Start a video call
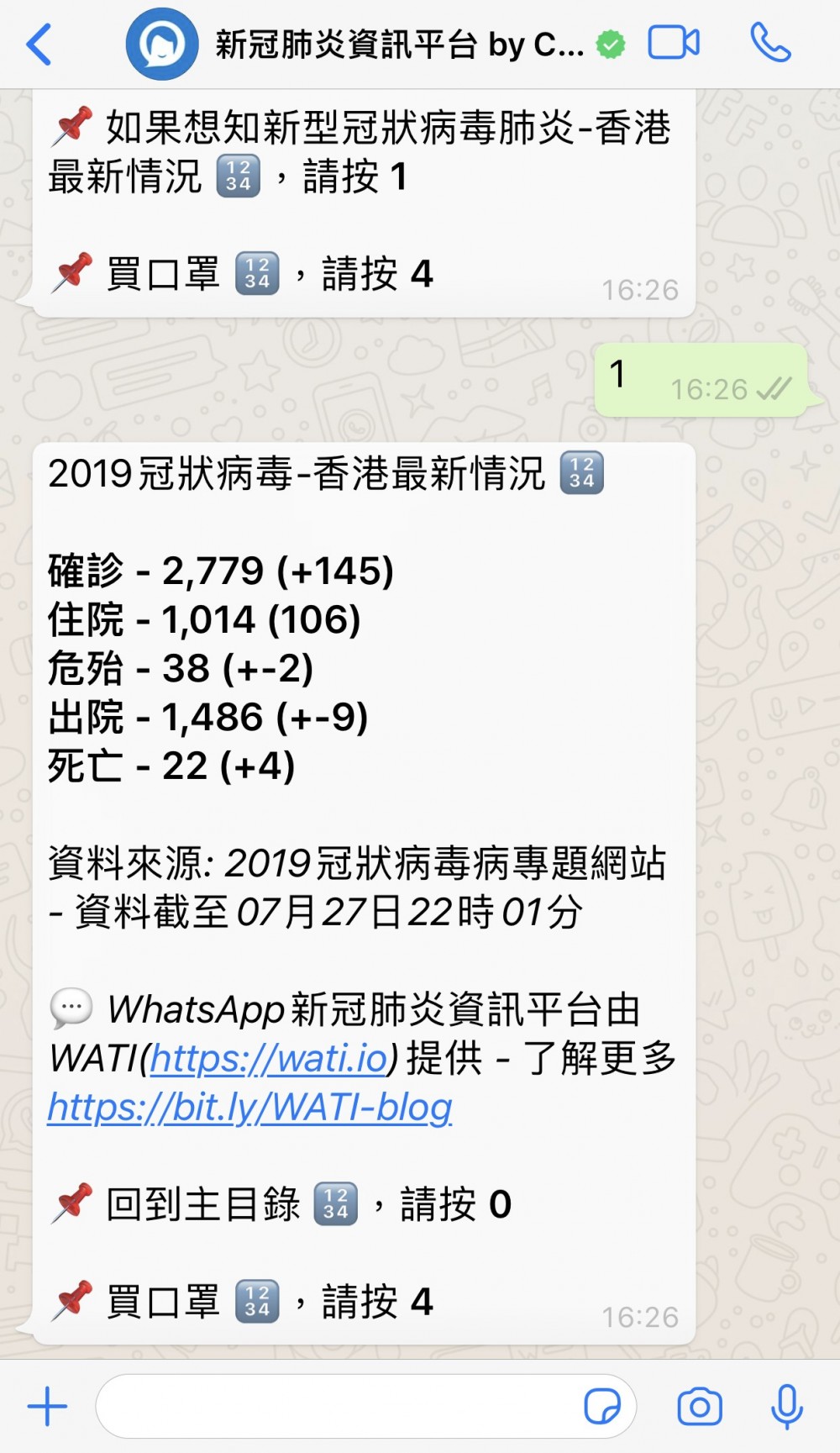The width and height of the screenshot is (840, 1453). click(673, 43)
